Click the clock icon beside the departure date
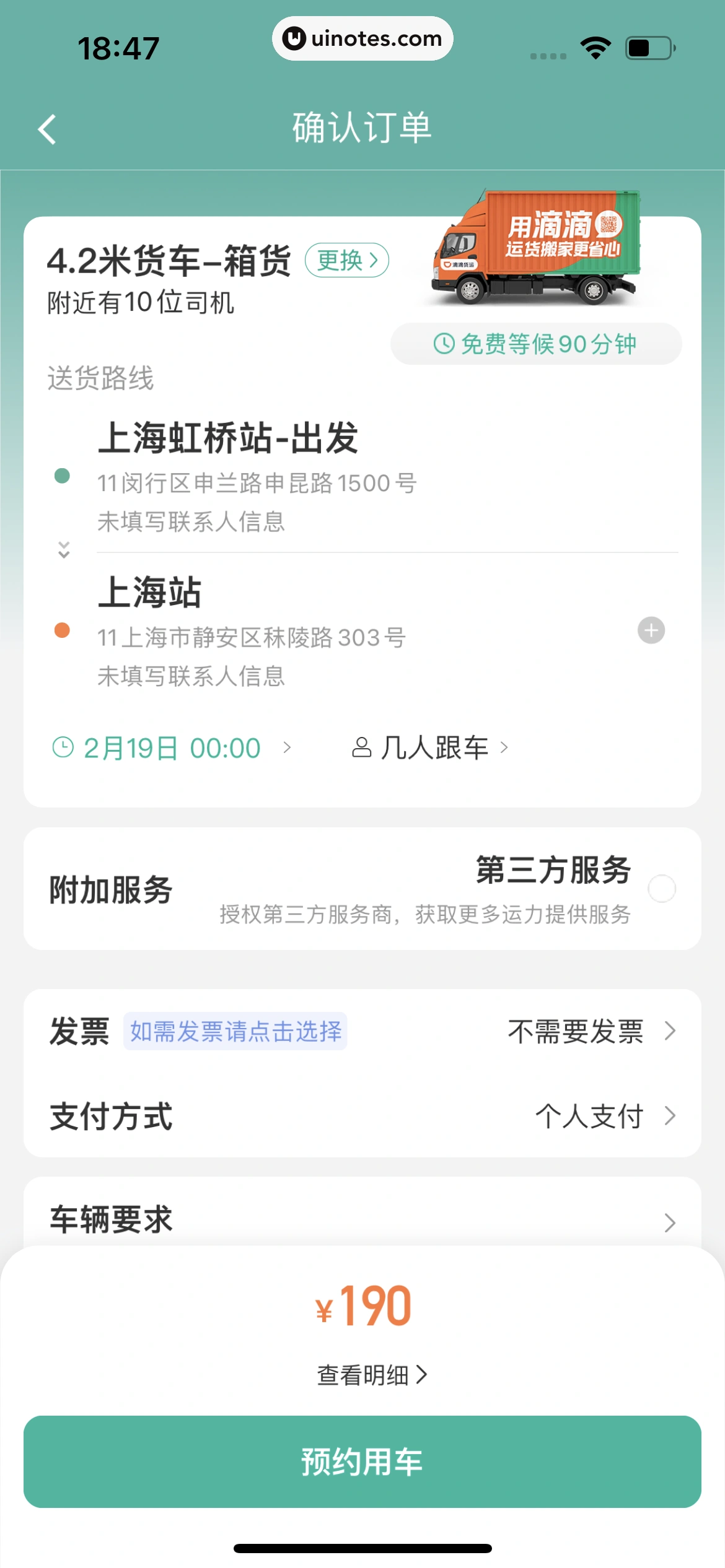Screen dimensions: 725x1568 (63, 747)
